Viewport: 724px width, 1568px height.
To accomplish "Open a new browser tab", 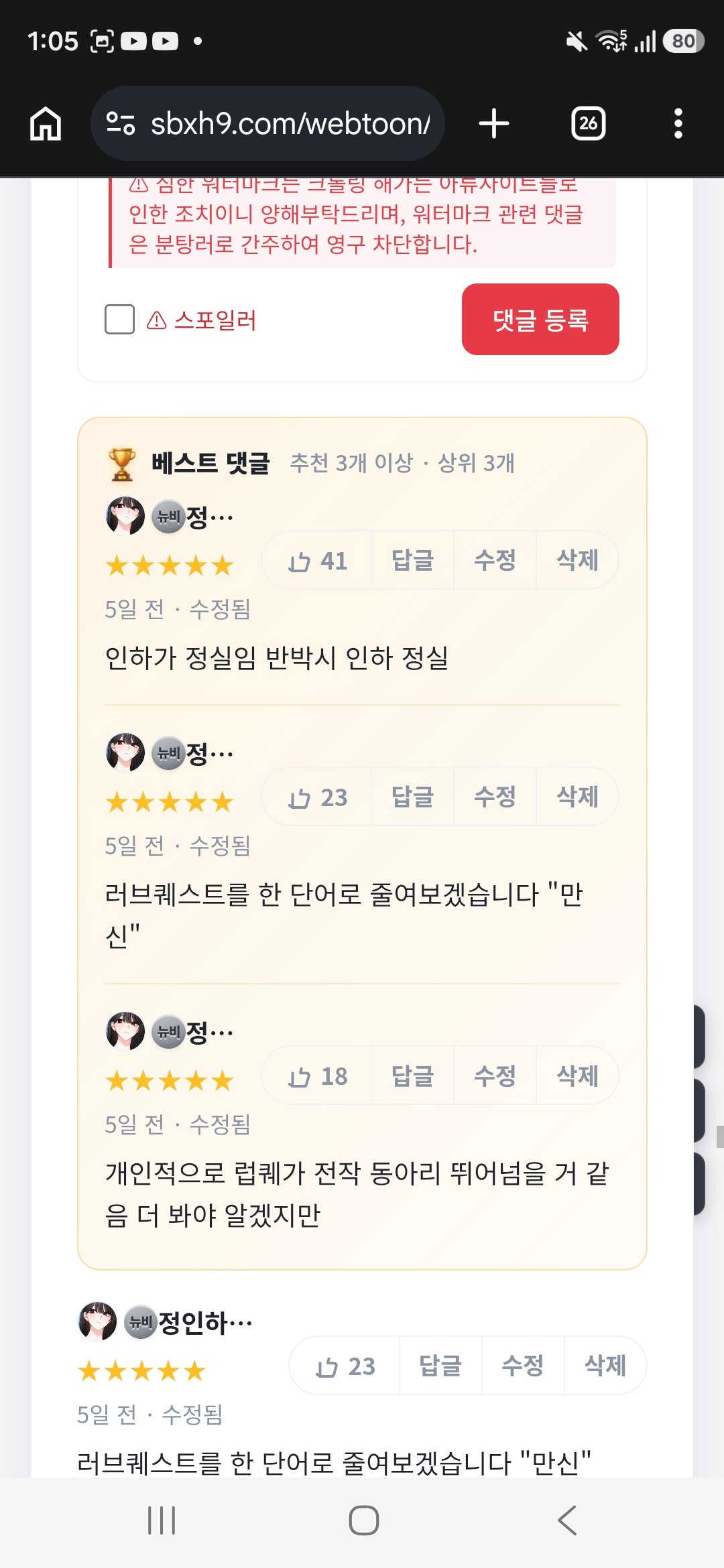I will coord(494,124).
